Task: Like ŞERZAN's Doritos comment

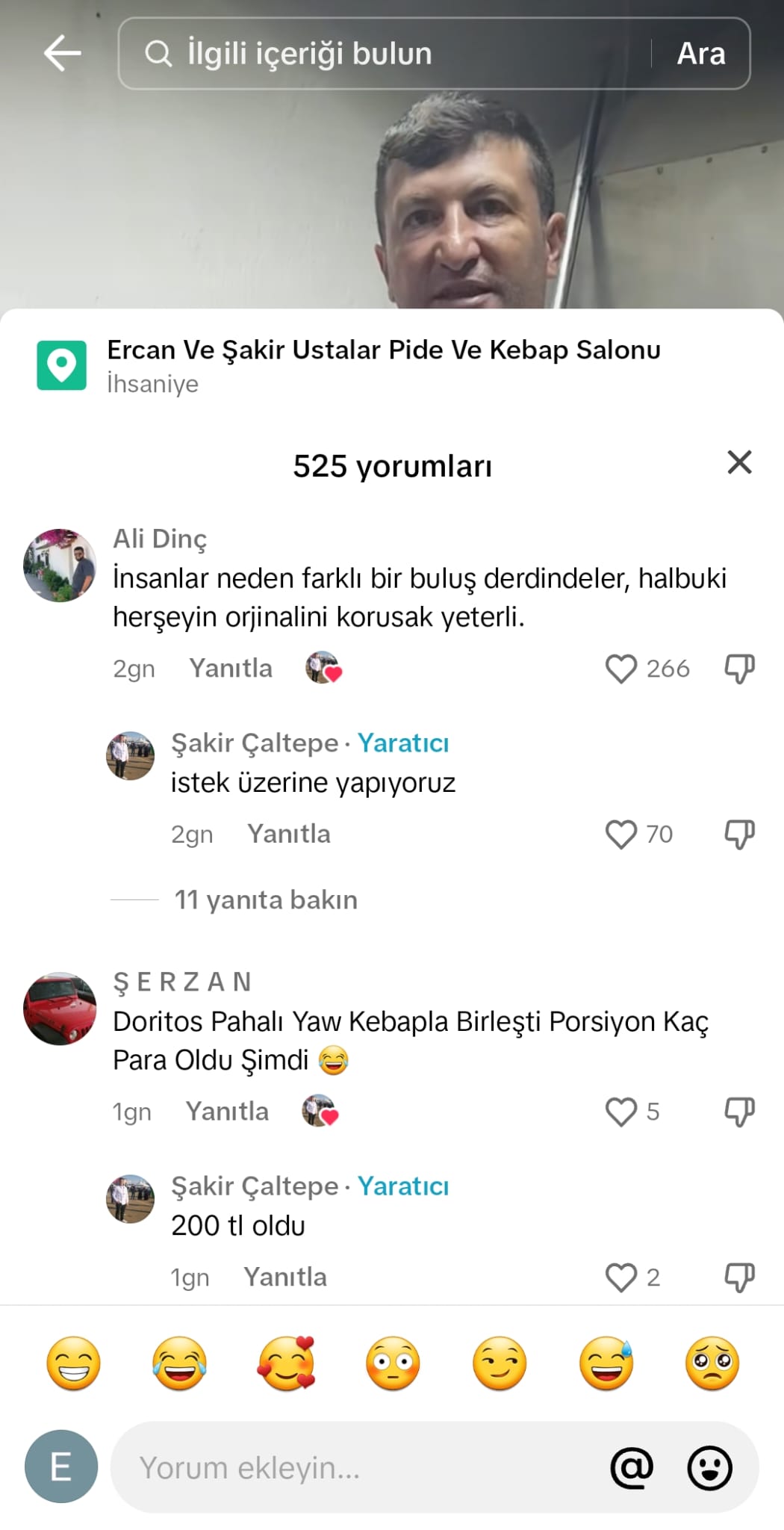Action: 620,1112
